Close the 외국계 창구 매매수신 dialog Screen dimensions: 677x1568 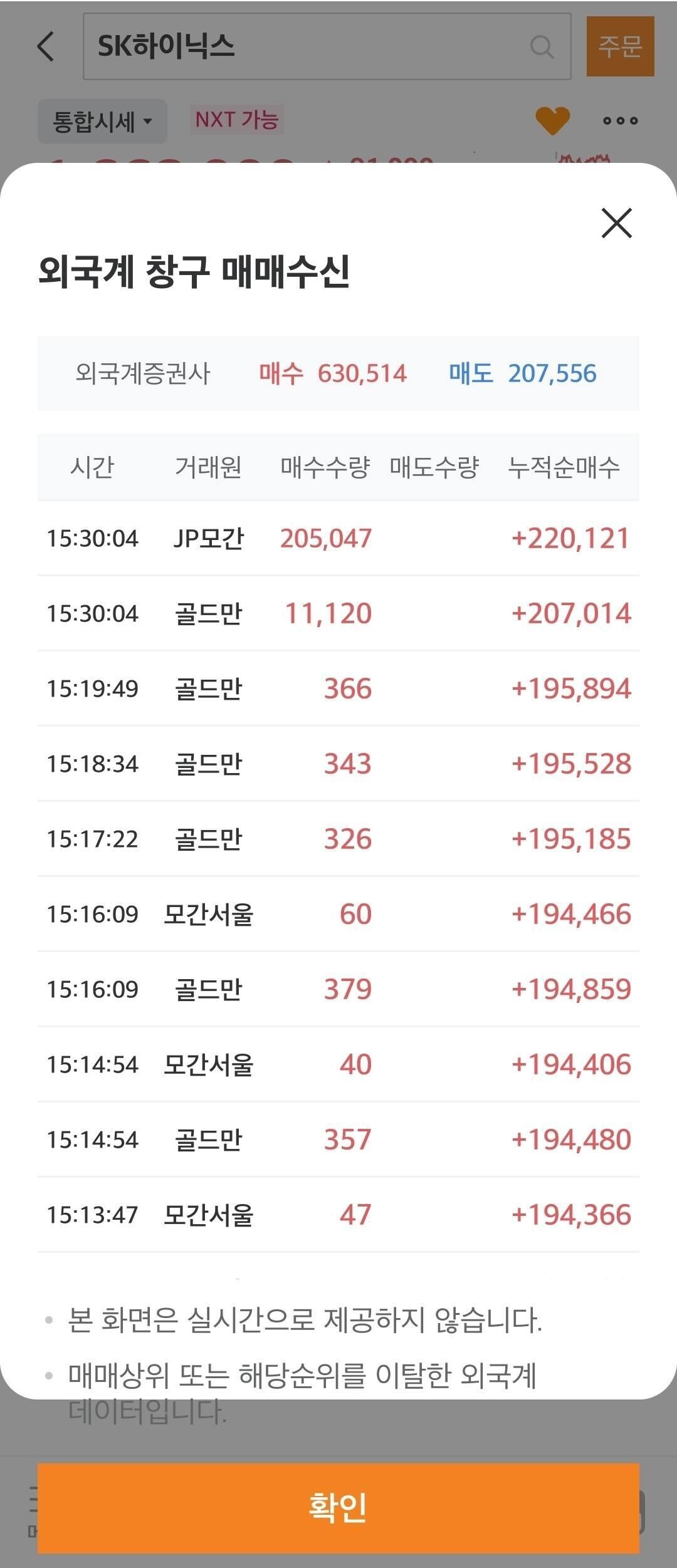coord(617,223)
